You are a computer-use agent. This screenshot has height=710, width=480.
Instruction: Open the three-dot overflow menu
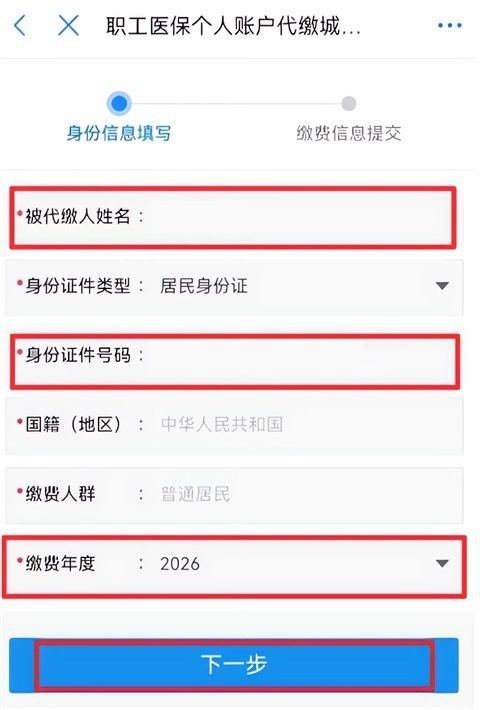tap(450, 25)
